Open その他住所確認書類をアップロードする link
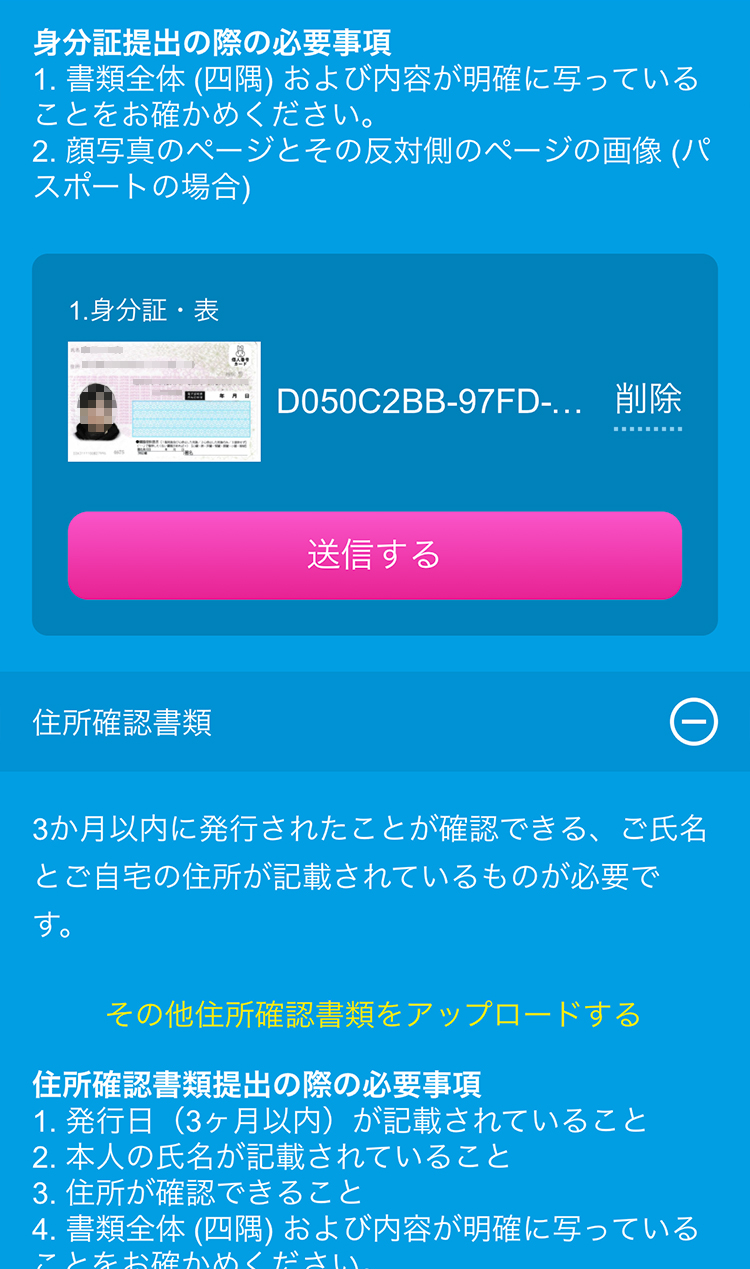Screen dimensions: 750x1269 click(x=374, y=1014)
